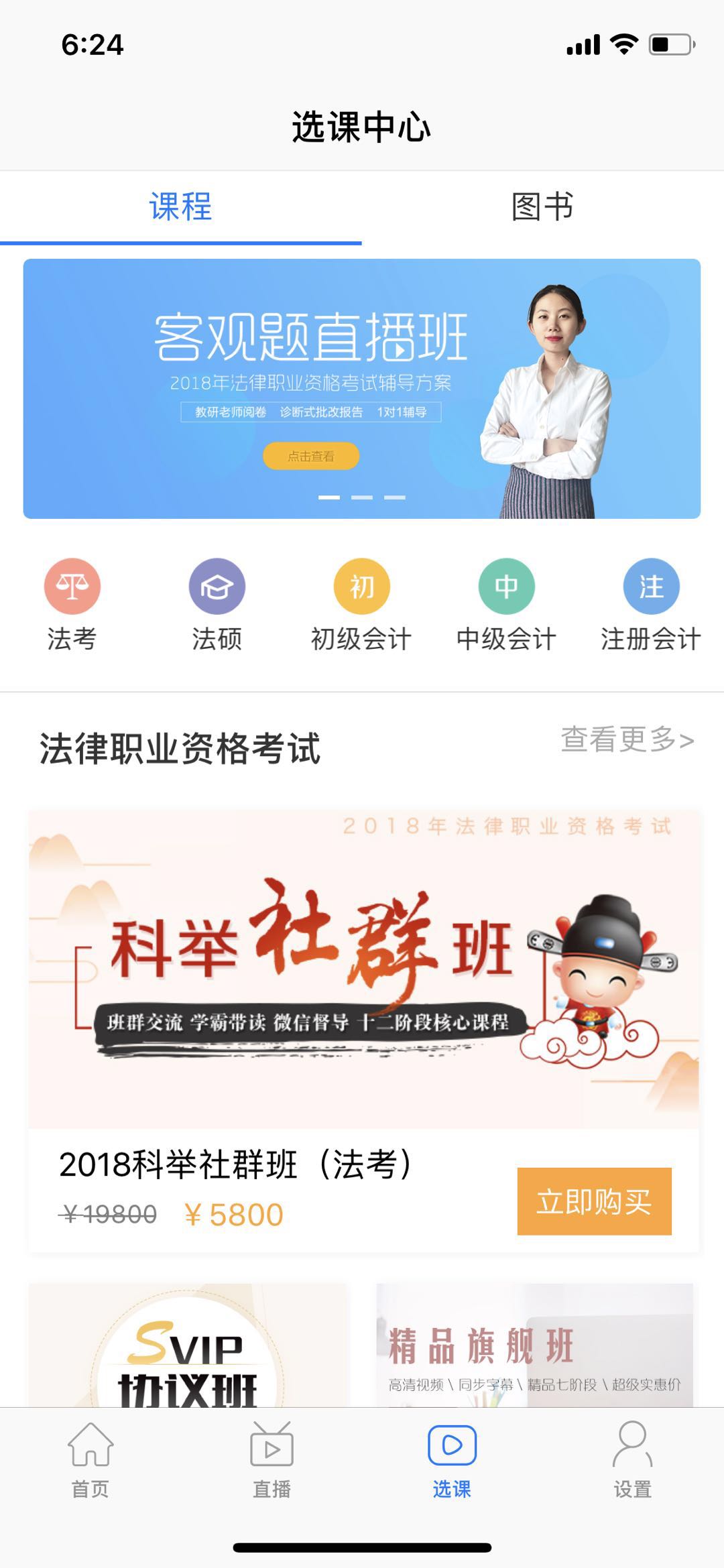Open the 客观题直播班 banner

click(x=362, y=388)
